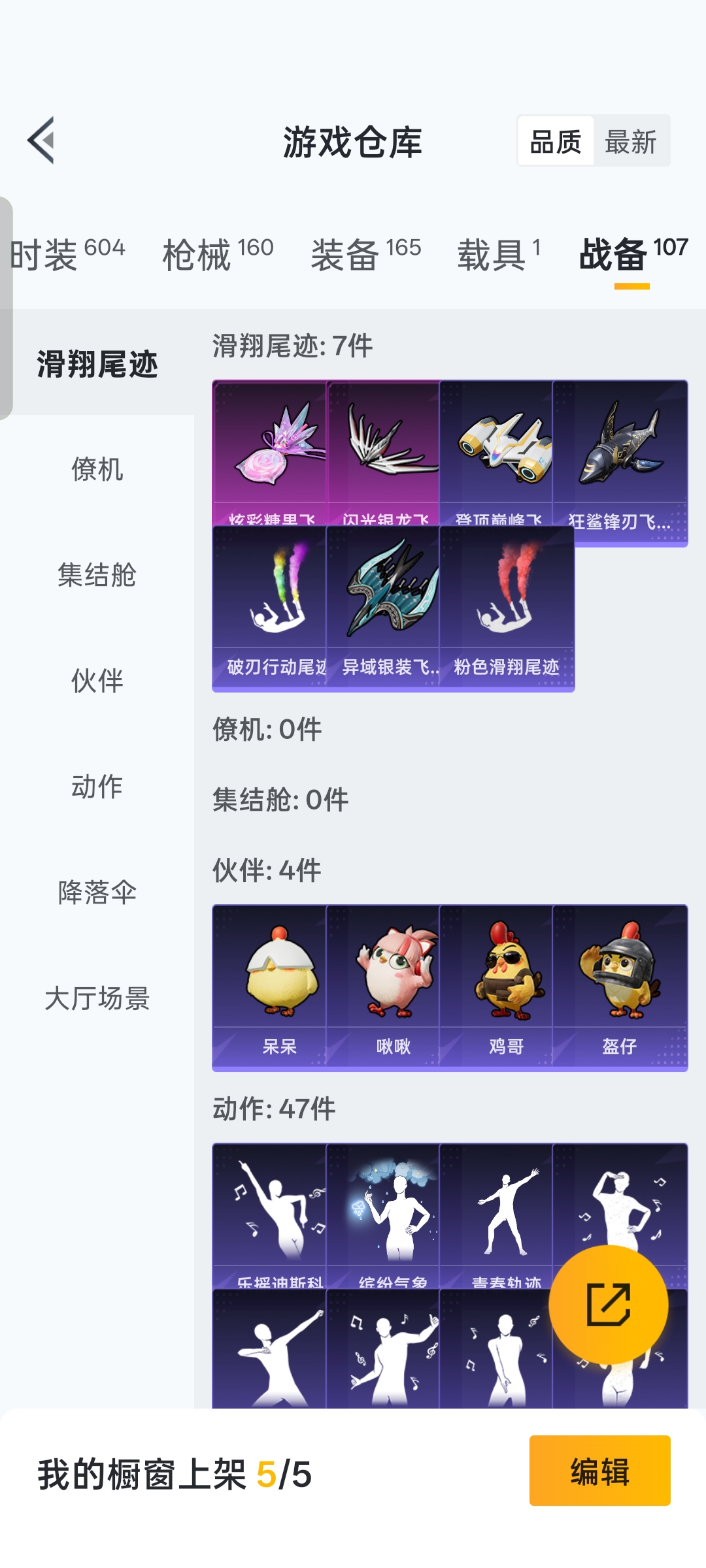This screenshot has width=706, height=1568.
Task: Switch to the 载具 tab
Action: [x=499, y=253]
